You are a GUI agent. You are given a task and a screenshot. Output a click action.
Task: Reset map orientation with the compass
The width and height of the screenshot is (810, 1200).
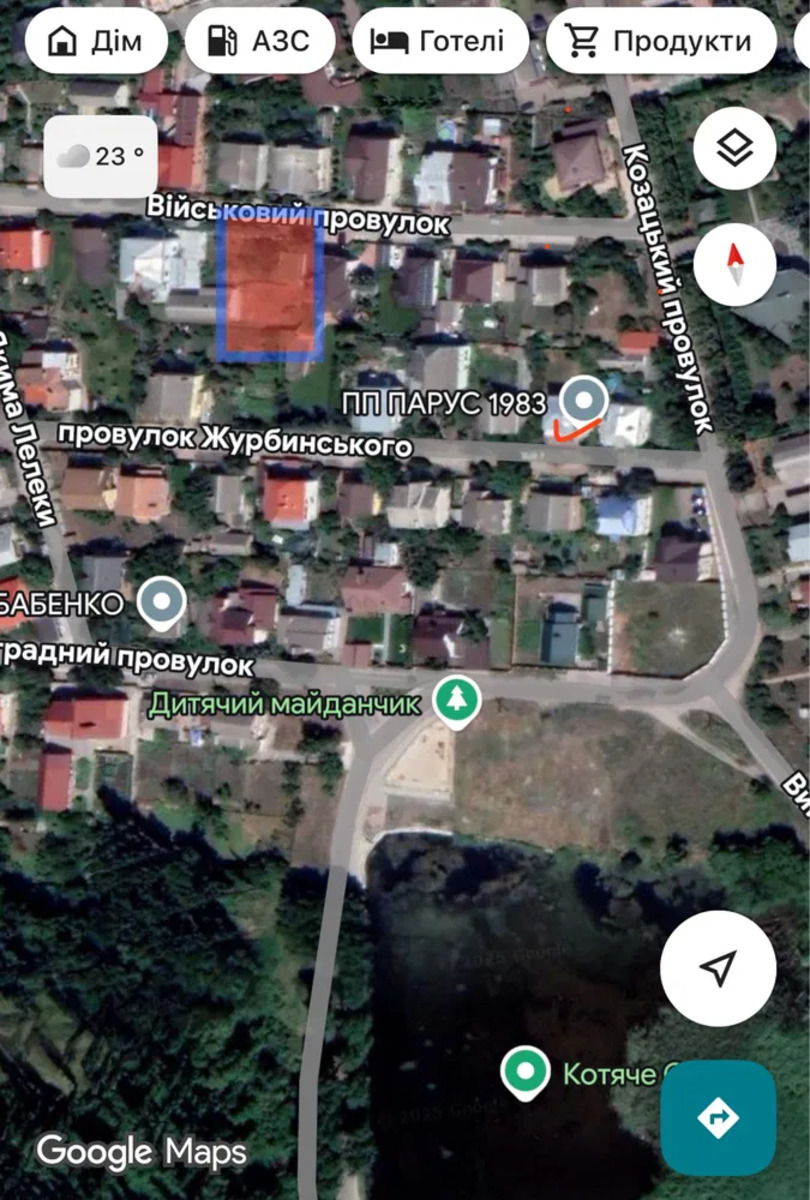point(735,264)
